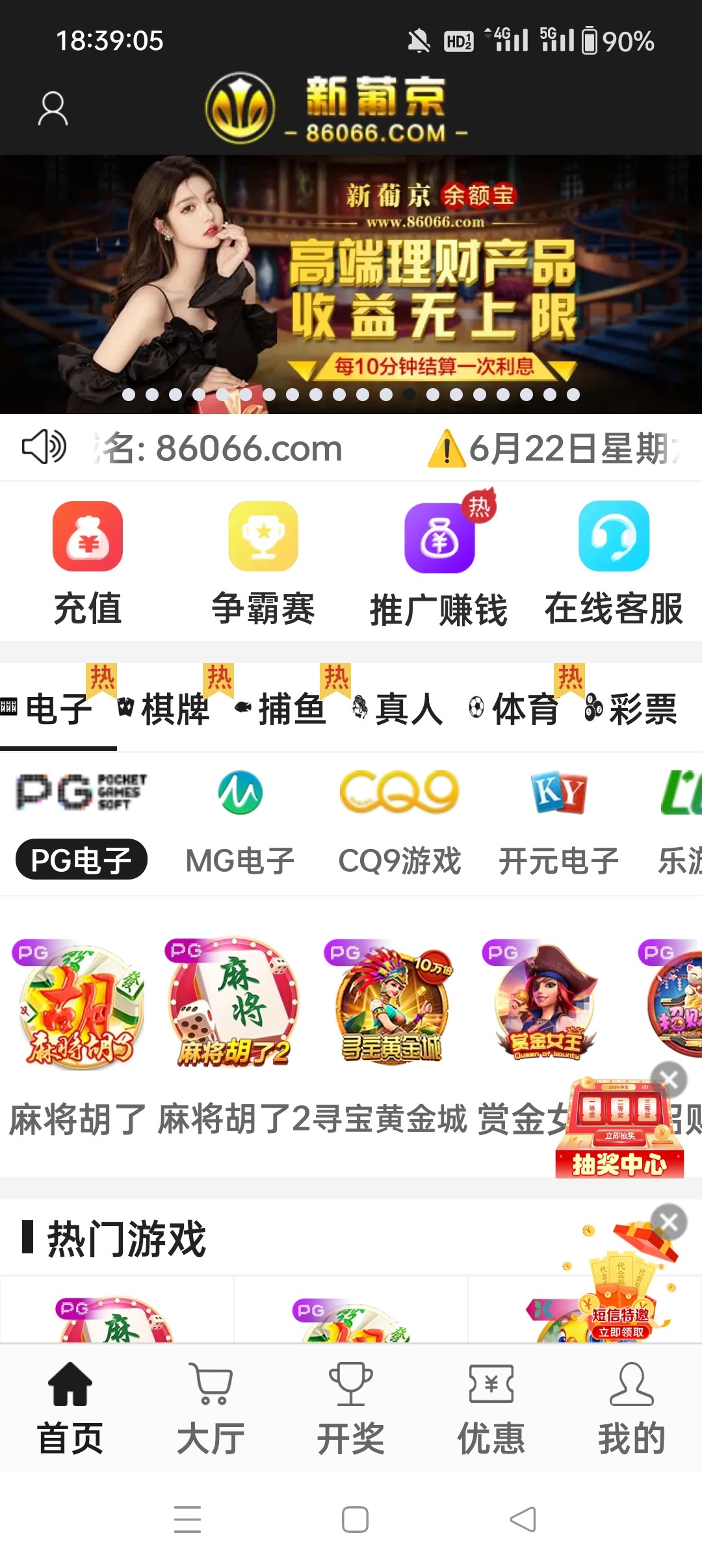Open the 开奖 tab in bottom bar
Screen dimensions: 702x1568
tap(351, 1408)
